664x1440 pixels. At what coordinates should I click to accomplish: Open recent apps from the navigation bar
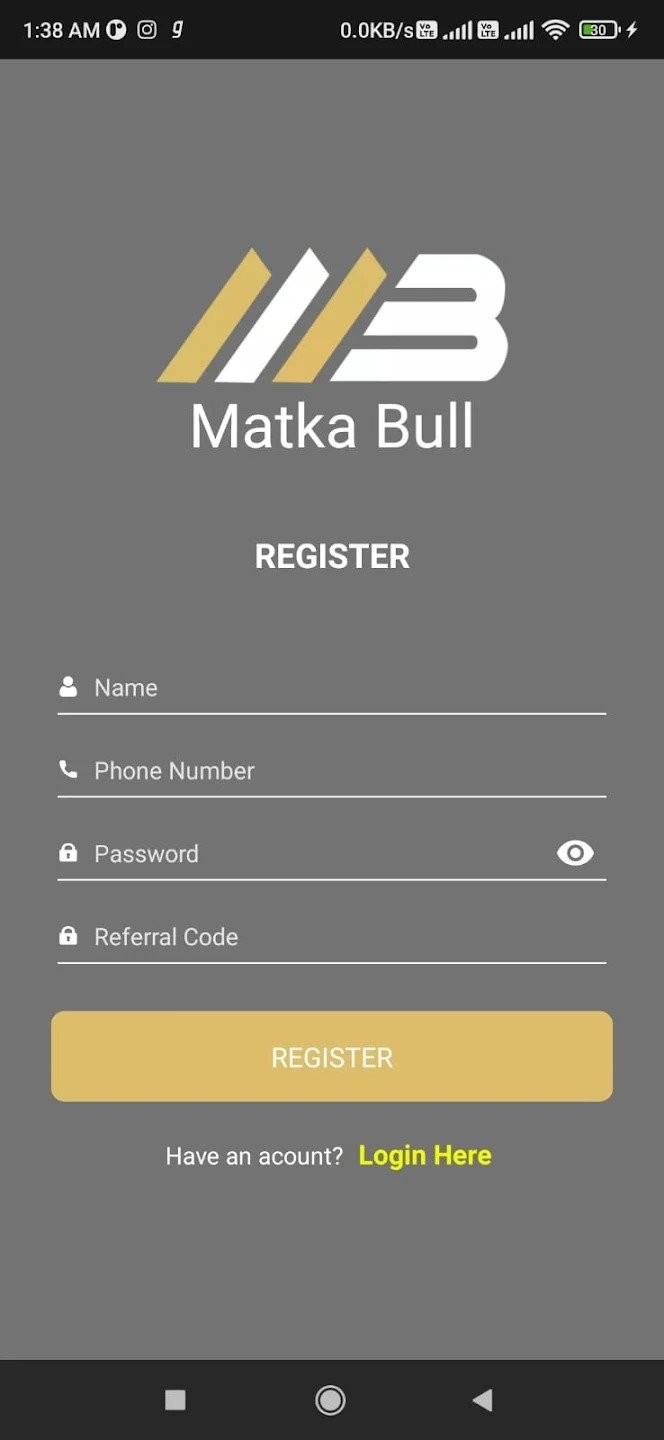[x=175, y=1400]
